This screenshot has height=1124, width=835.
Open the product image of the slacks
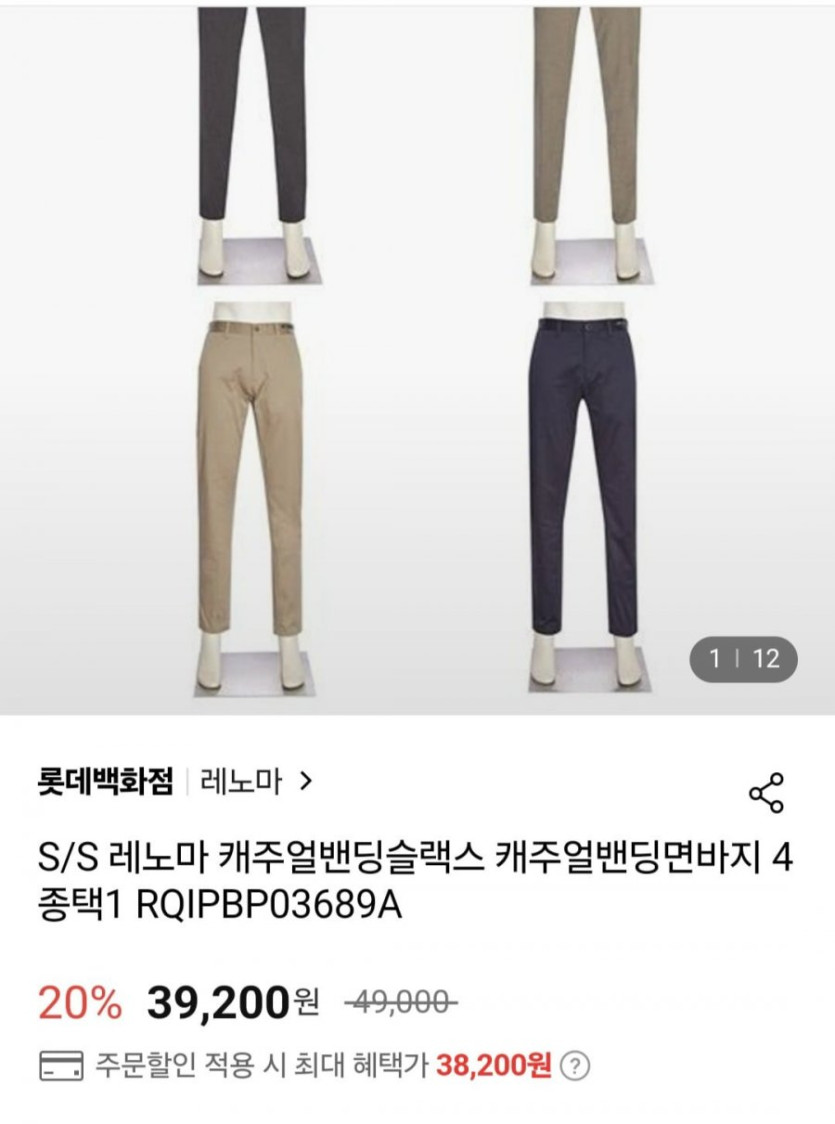pos(417,357)
